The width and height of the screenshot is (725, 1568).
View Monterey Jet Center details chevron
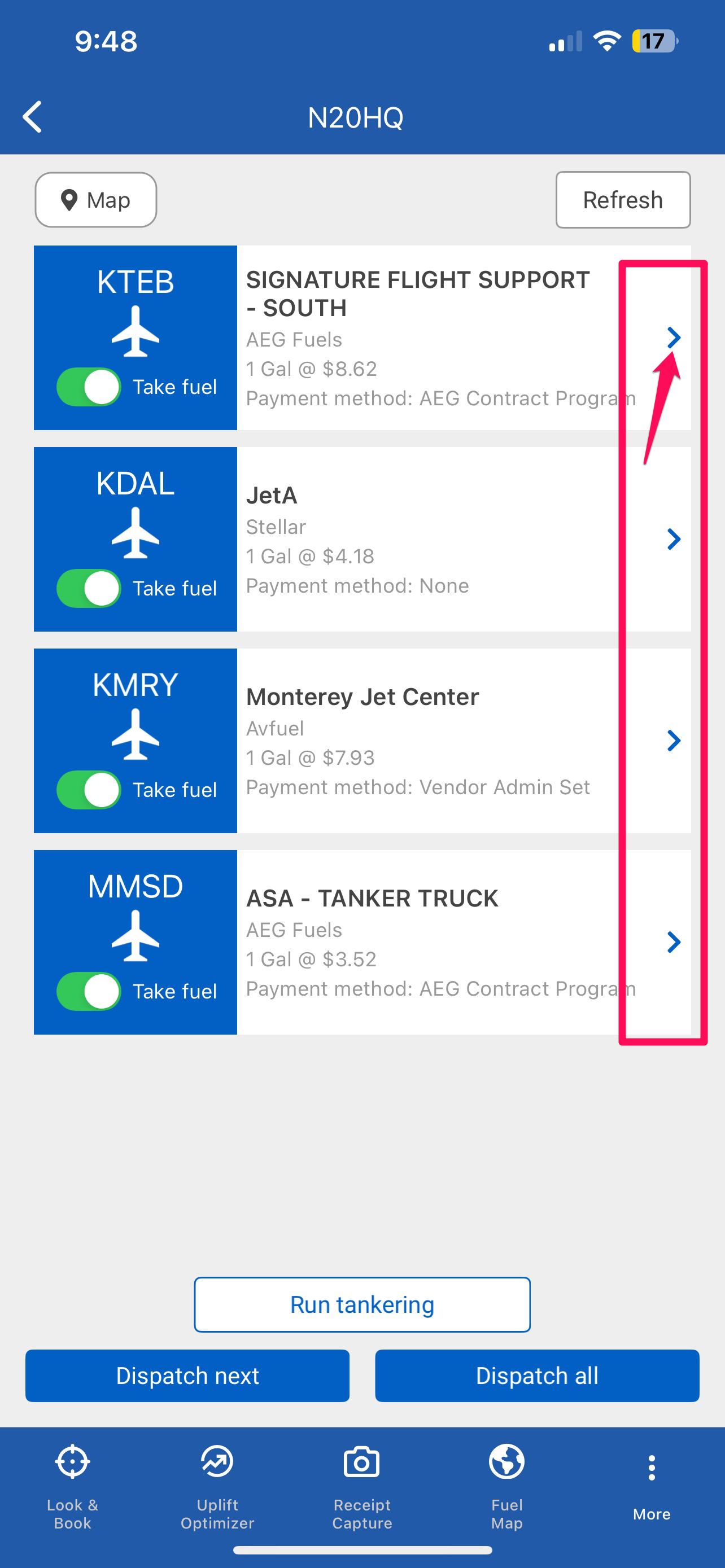(672, 740)
